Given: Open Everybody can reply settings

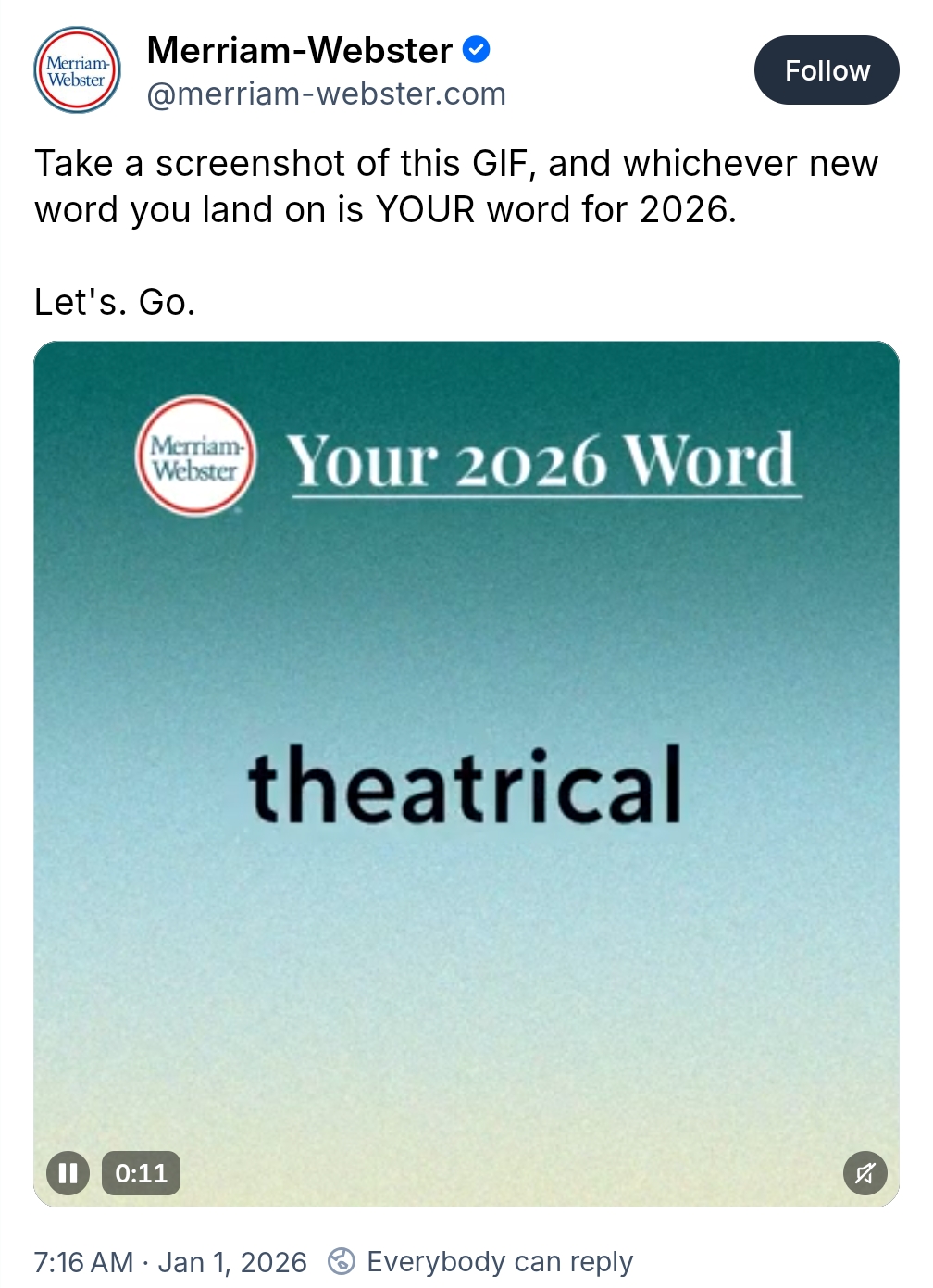Looking at the screenshot, I should [x=481, y=1261].
